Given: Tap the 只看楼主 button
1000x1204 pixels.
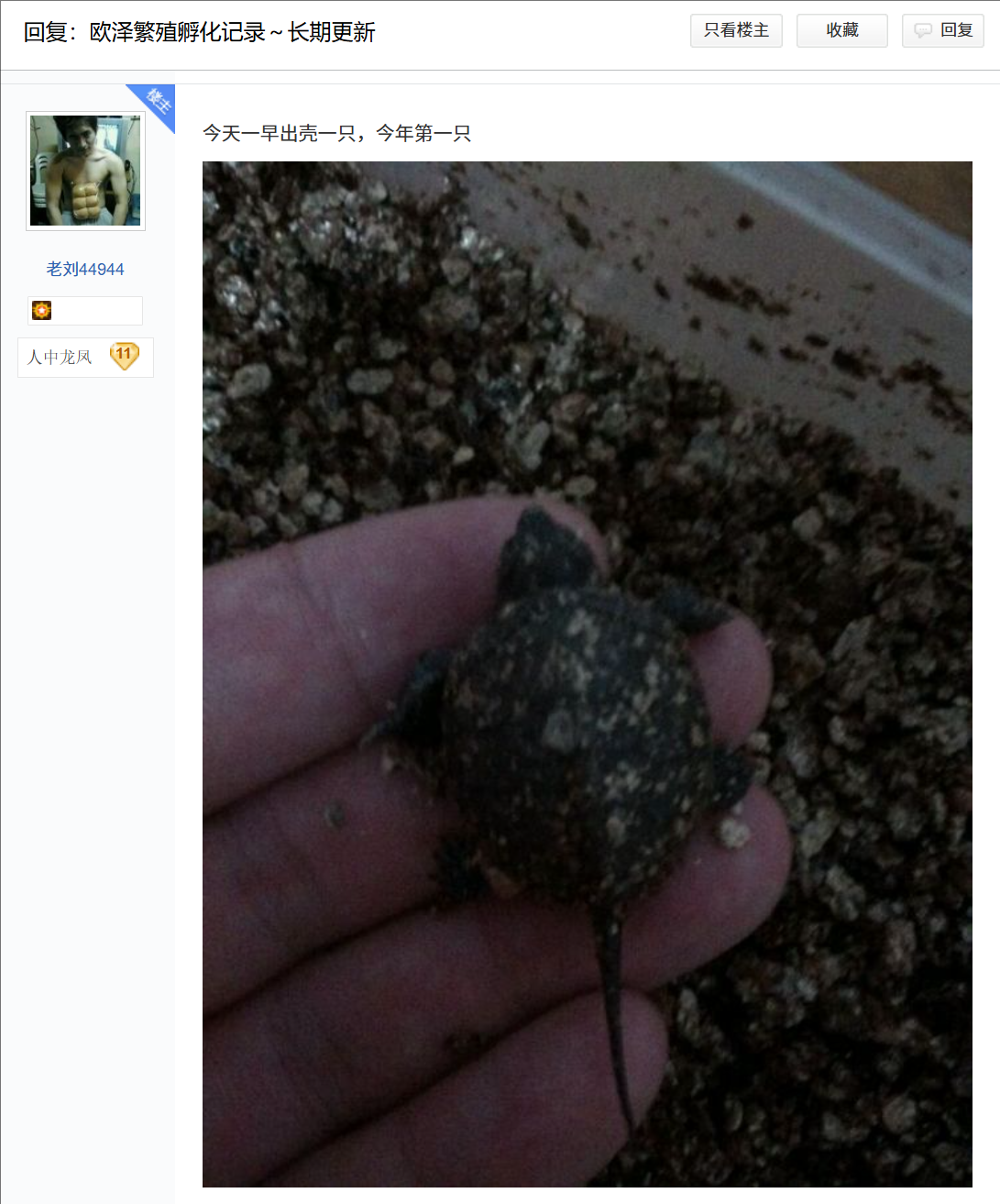Looking at the screenshot, I should coord(736,31).
